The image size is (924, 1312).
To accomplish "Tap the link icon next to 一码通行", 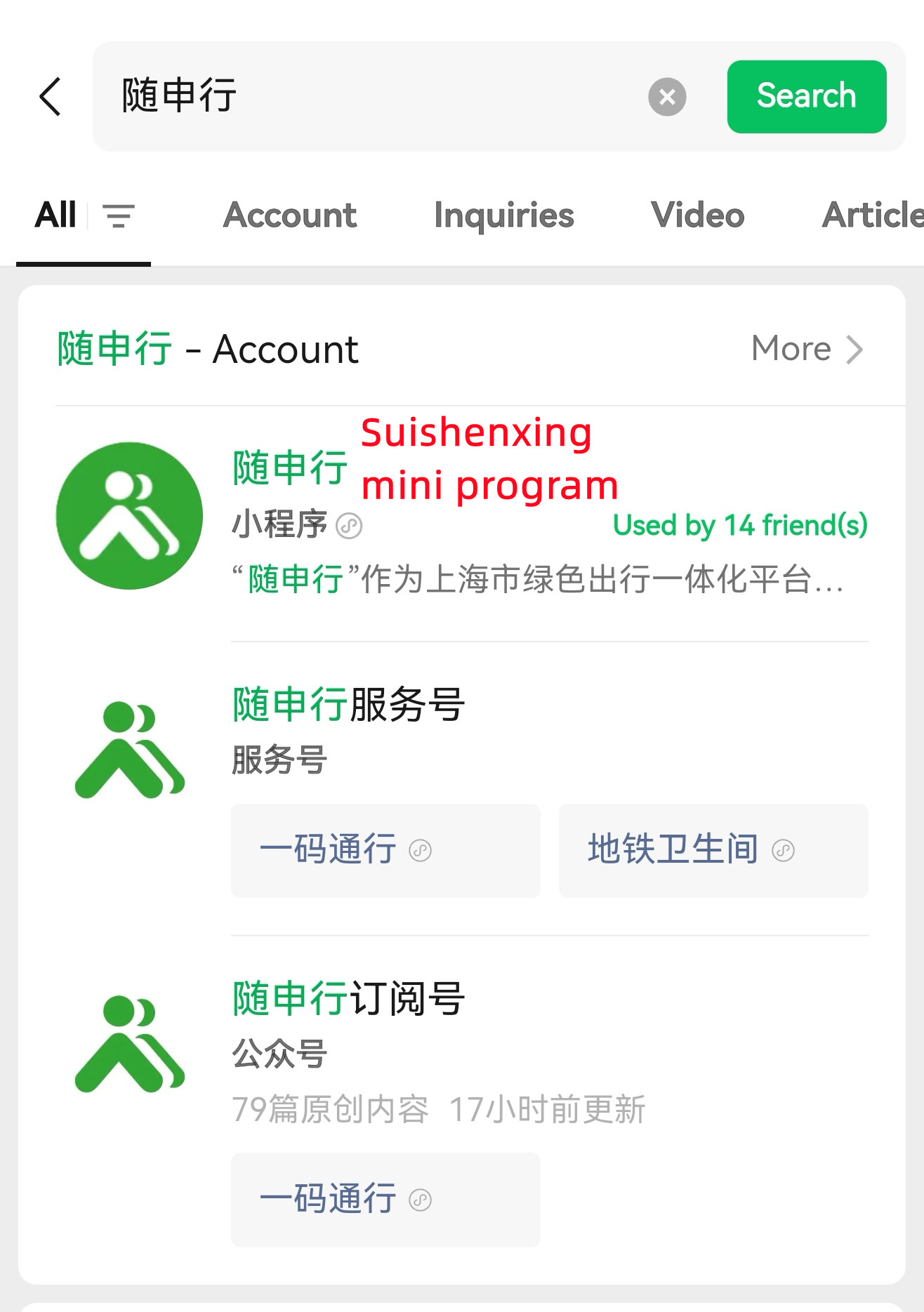I will coord(421,849).
